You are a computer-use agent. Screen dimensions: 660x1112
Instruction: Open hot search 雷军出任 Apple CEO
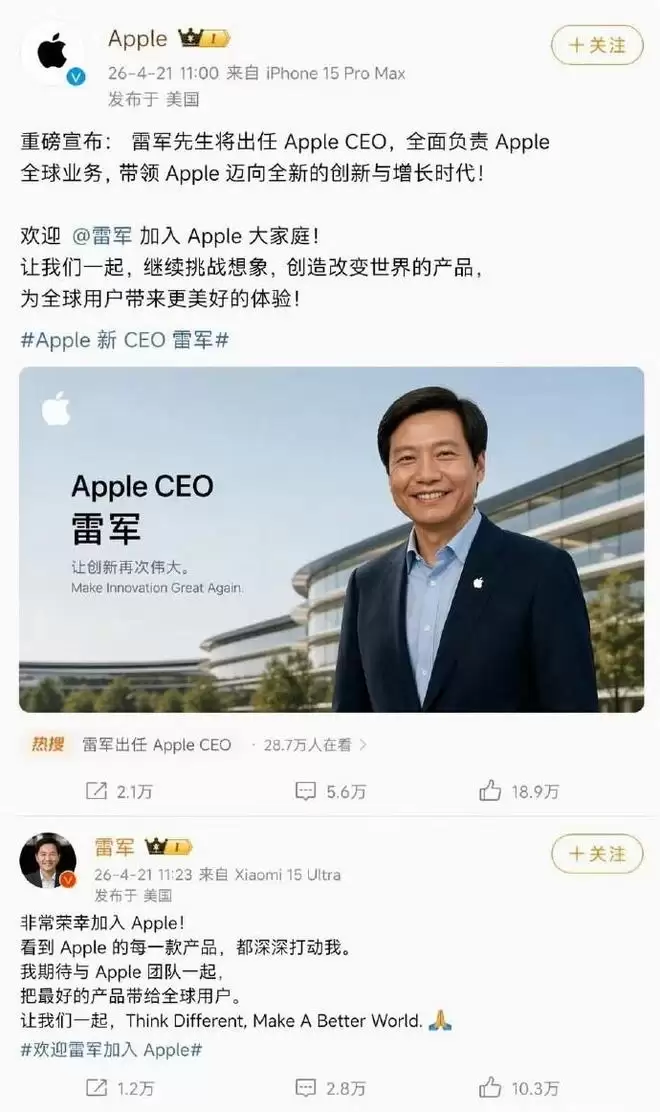[x=157, y=745]
